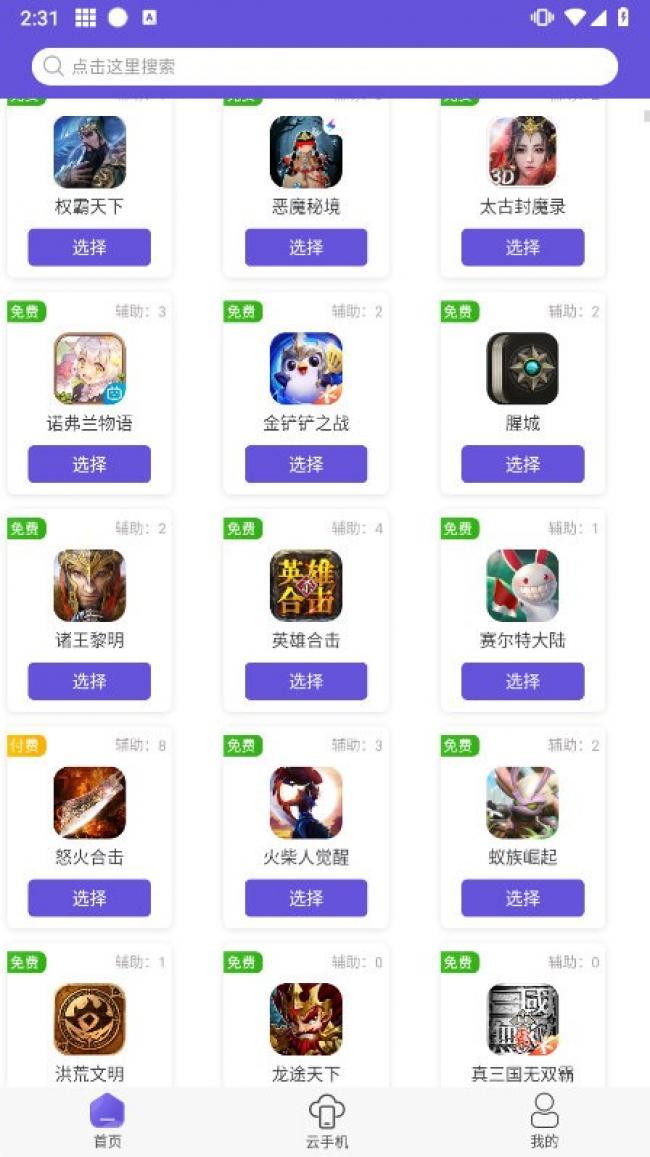650x1157 pixels.
Task: Switch to the 首页 tab
Action: 107,1121
